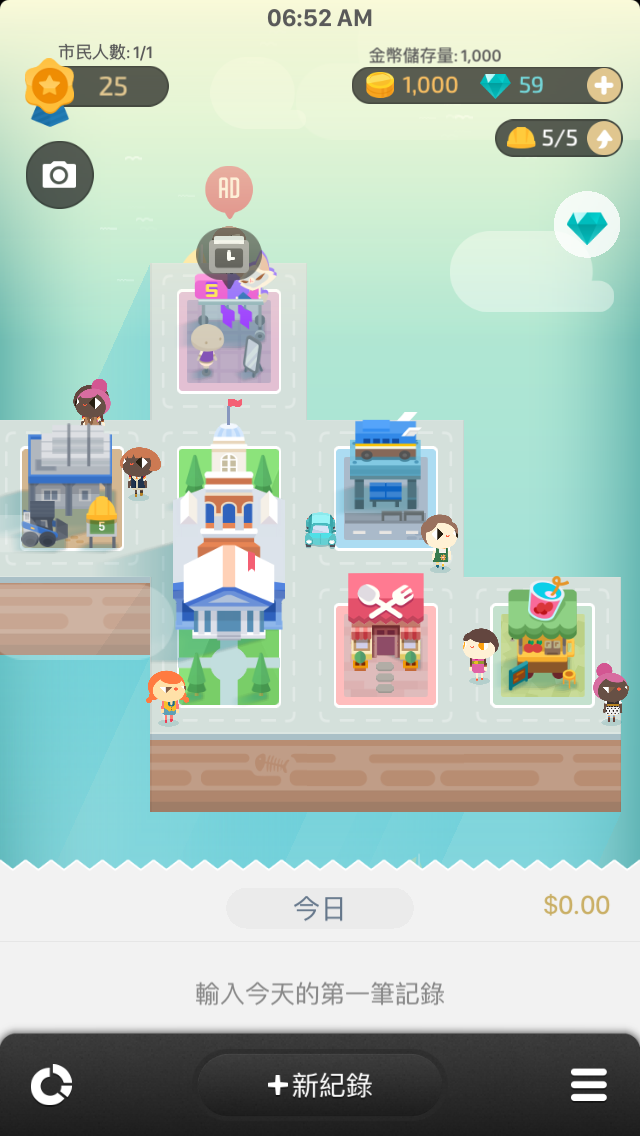Upgrade worker helmet capacity with arrow
Screen dimensions: 640x1136
603,138
